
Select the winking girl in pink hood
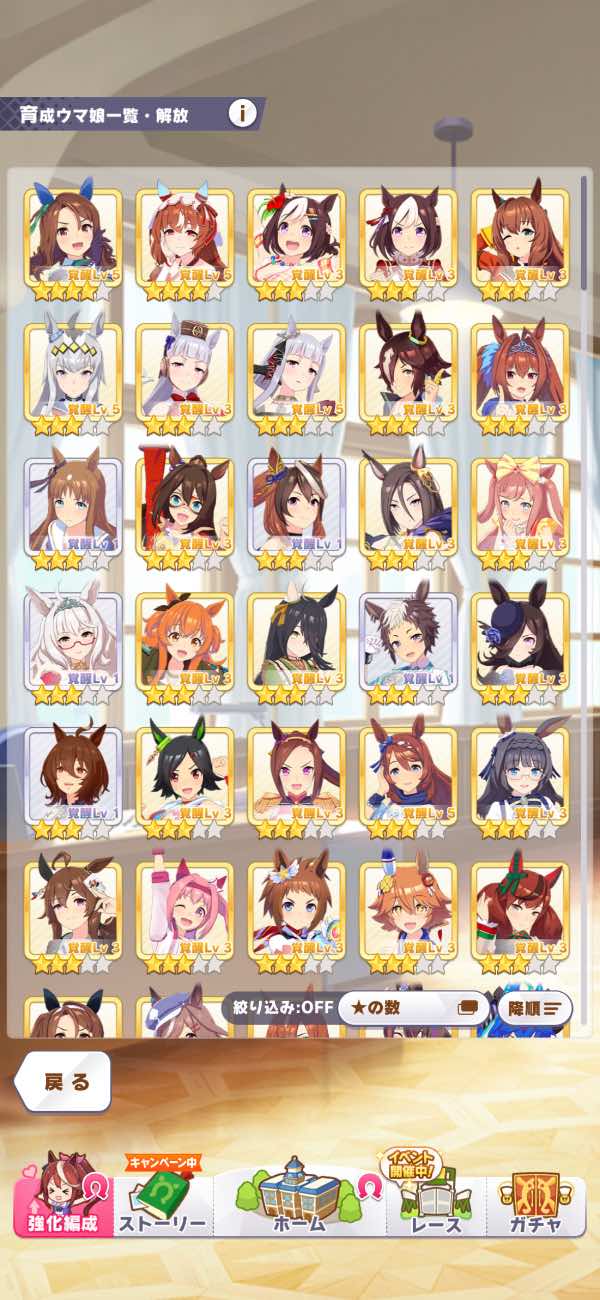[184, 910]
